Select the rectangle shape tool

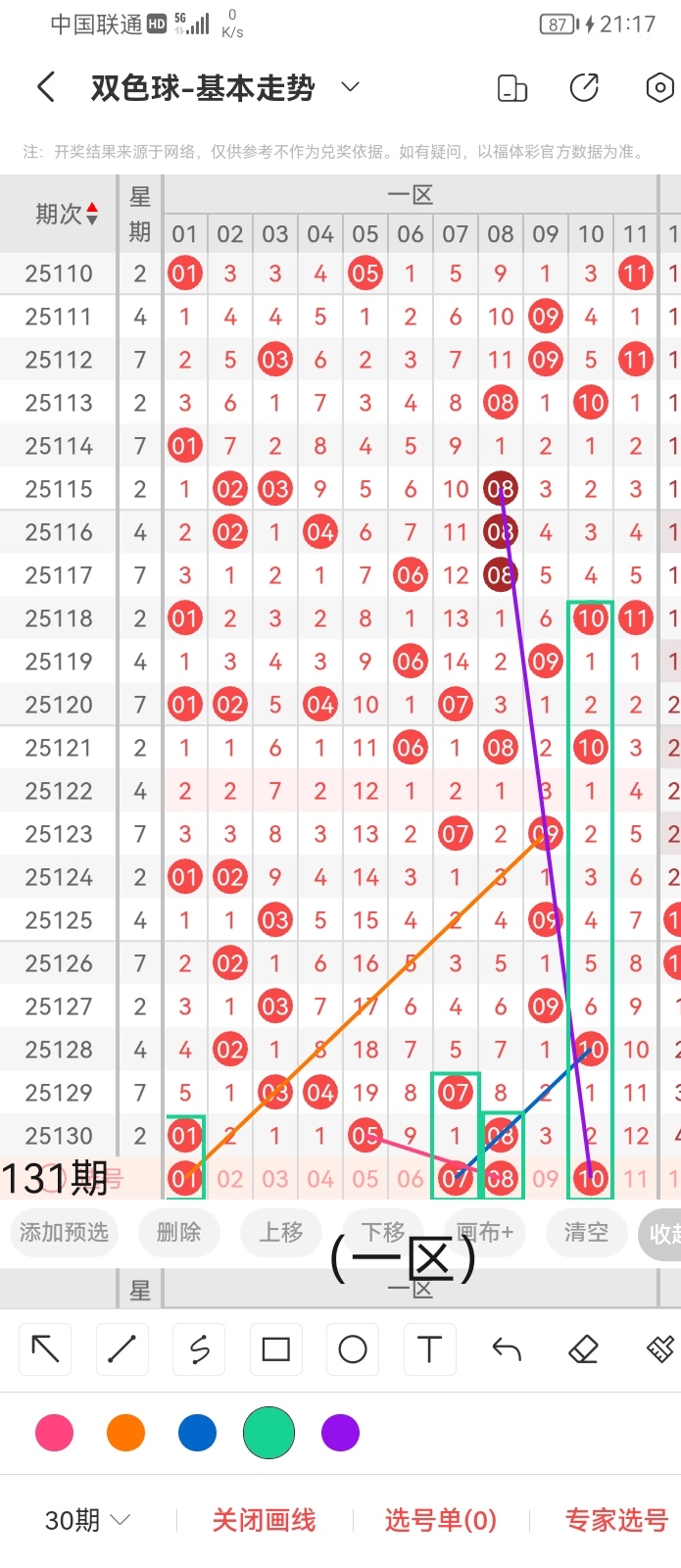click(x=276, y=1349)
